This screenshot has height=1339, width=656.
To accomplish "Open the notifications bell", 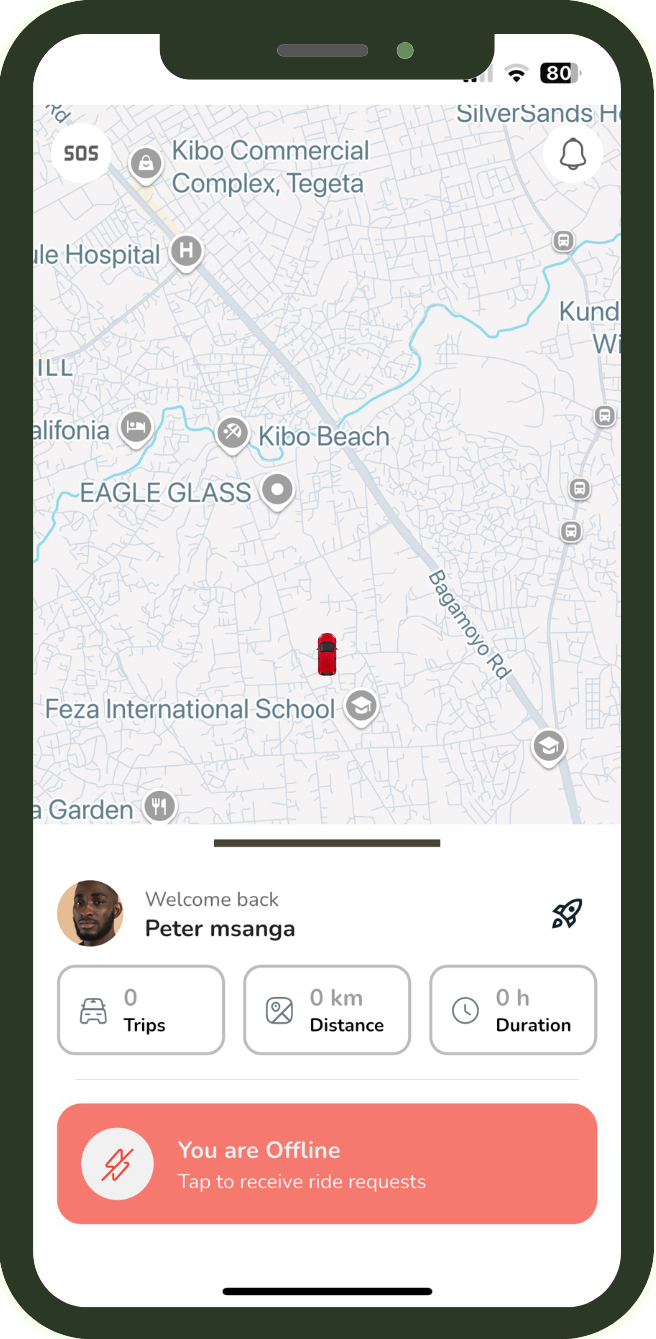I will pyautogui.click(x=572, y=154).
